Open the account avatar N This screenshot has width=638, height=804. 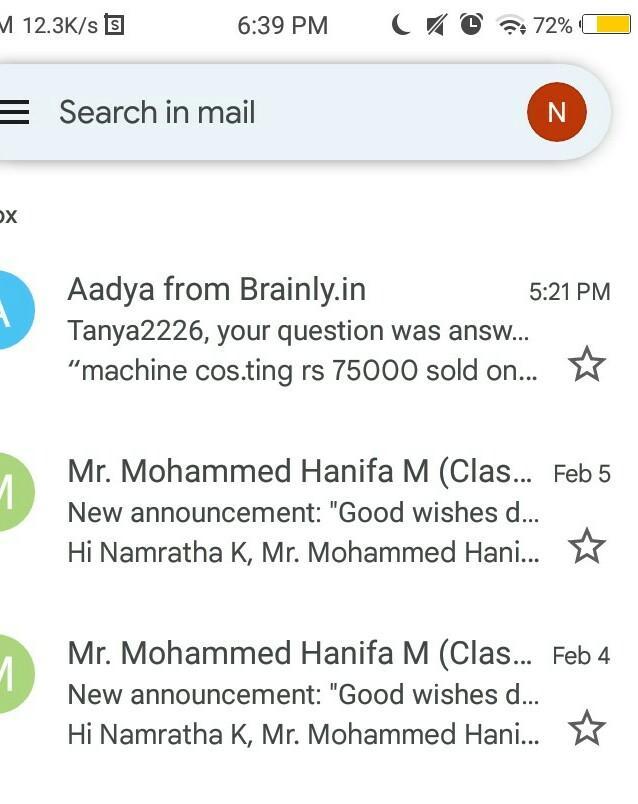pyautogui.click(x=556, y=112)
